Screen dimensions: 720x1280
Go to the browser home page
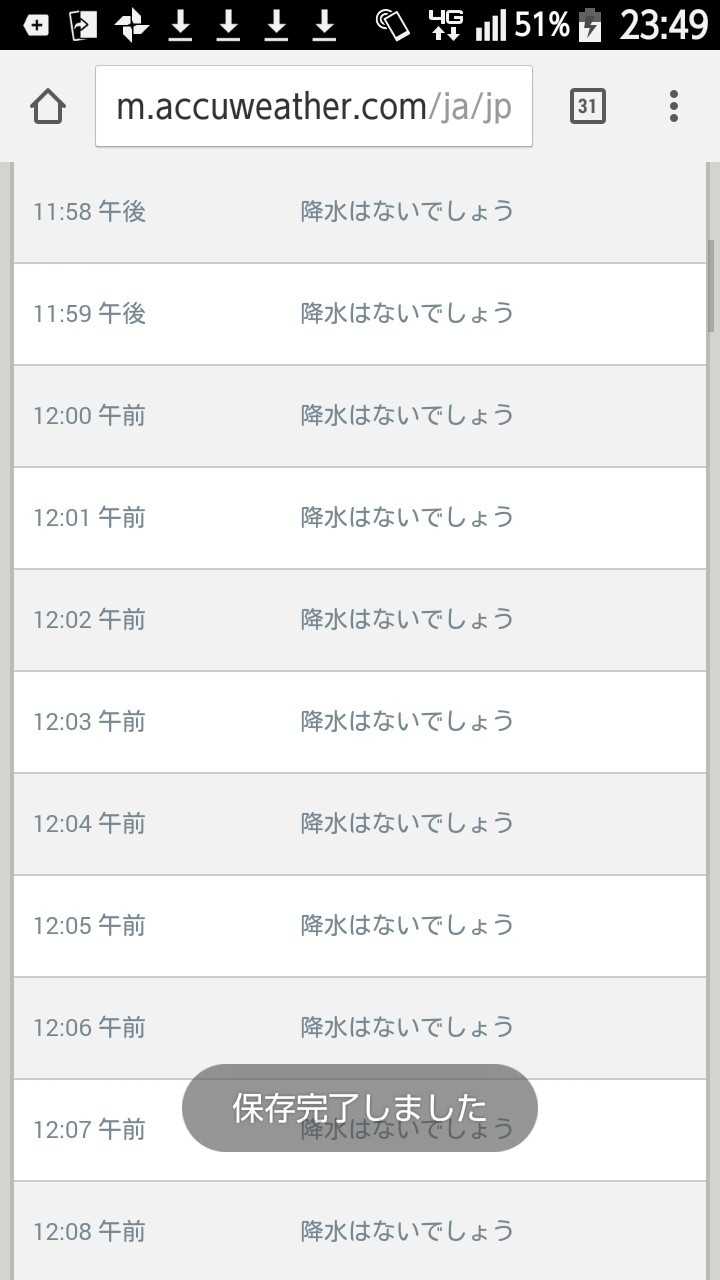48,106
